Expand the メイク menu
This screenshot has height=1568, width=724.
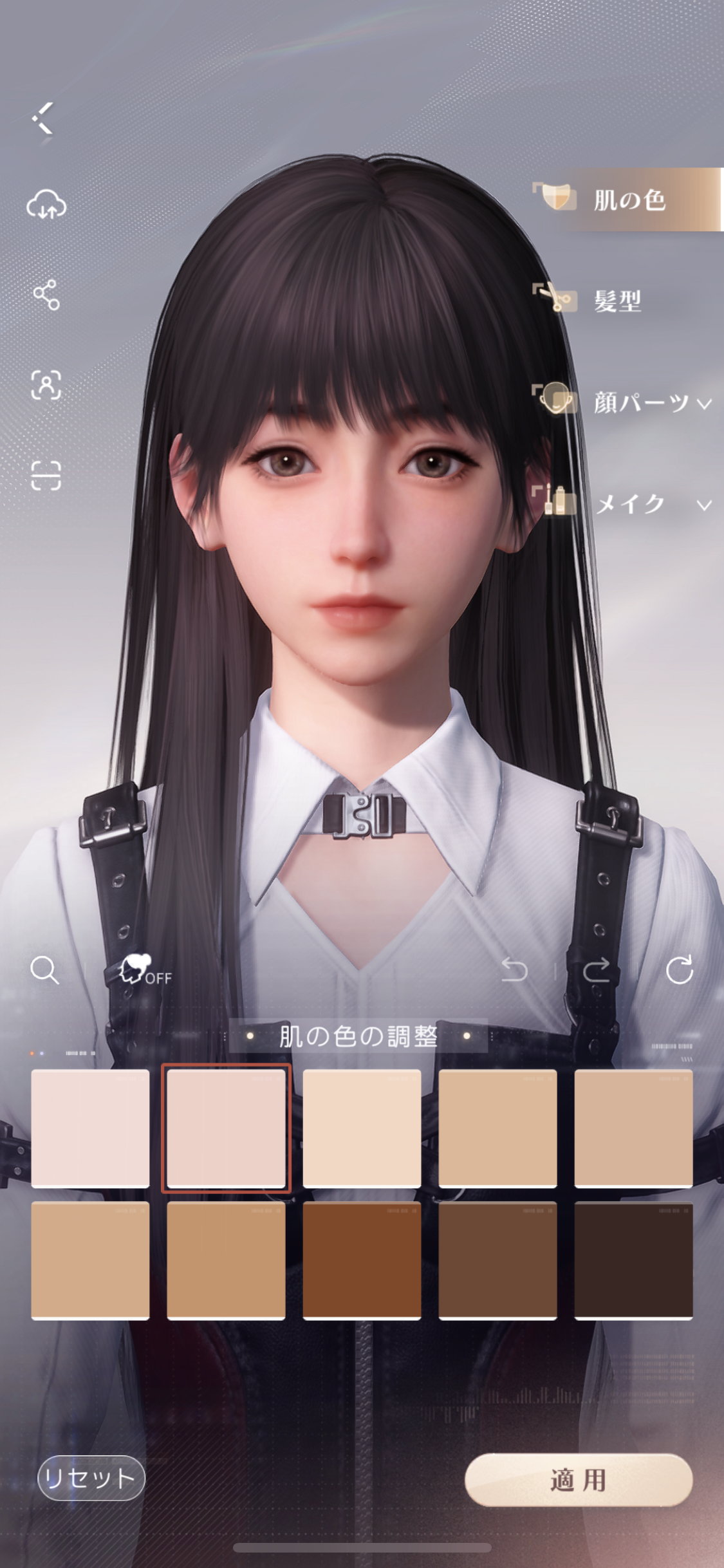point(650,504)
